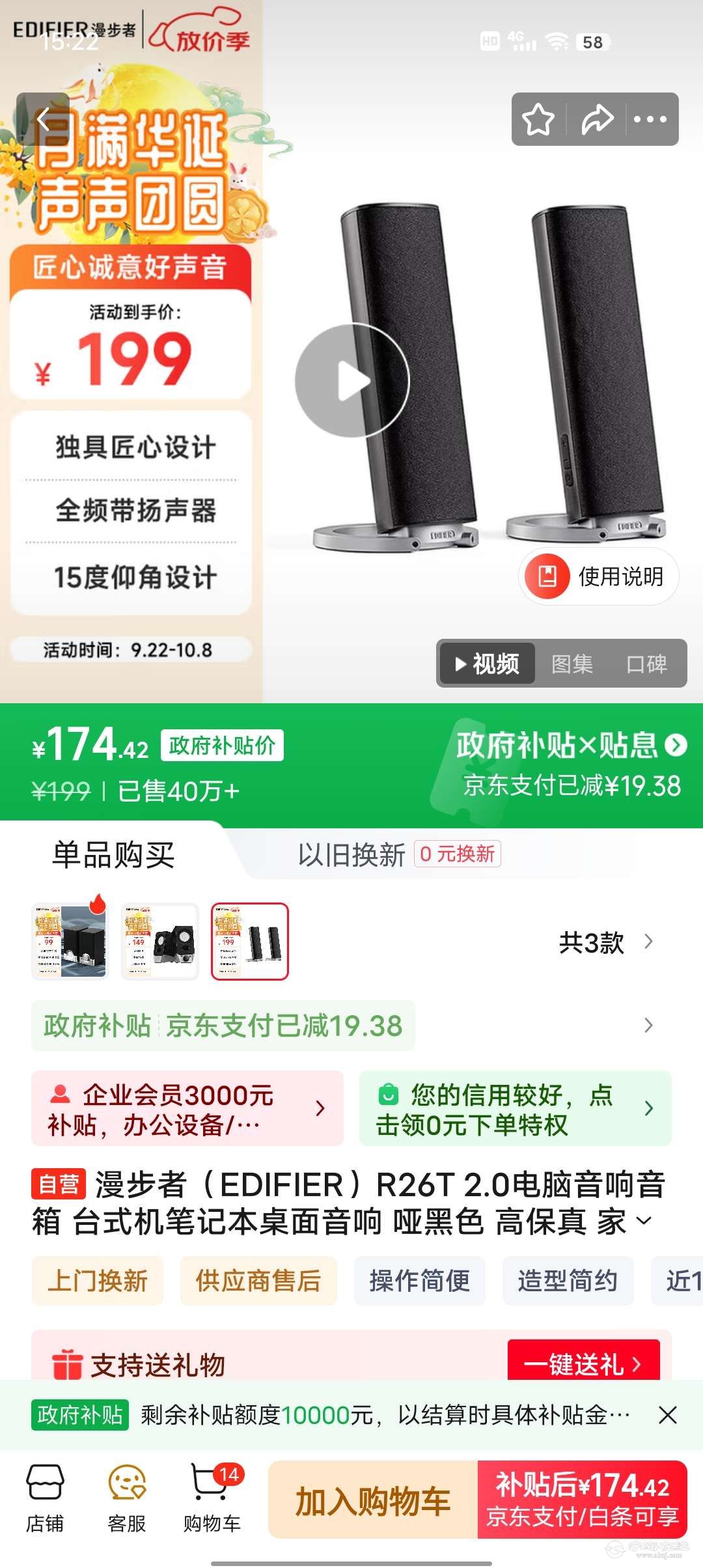Image resolution: width=703 pixels, height=1568 pixels.
Task: Share this product page
Action: pos(596,119)
